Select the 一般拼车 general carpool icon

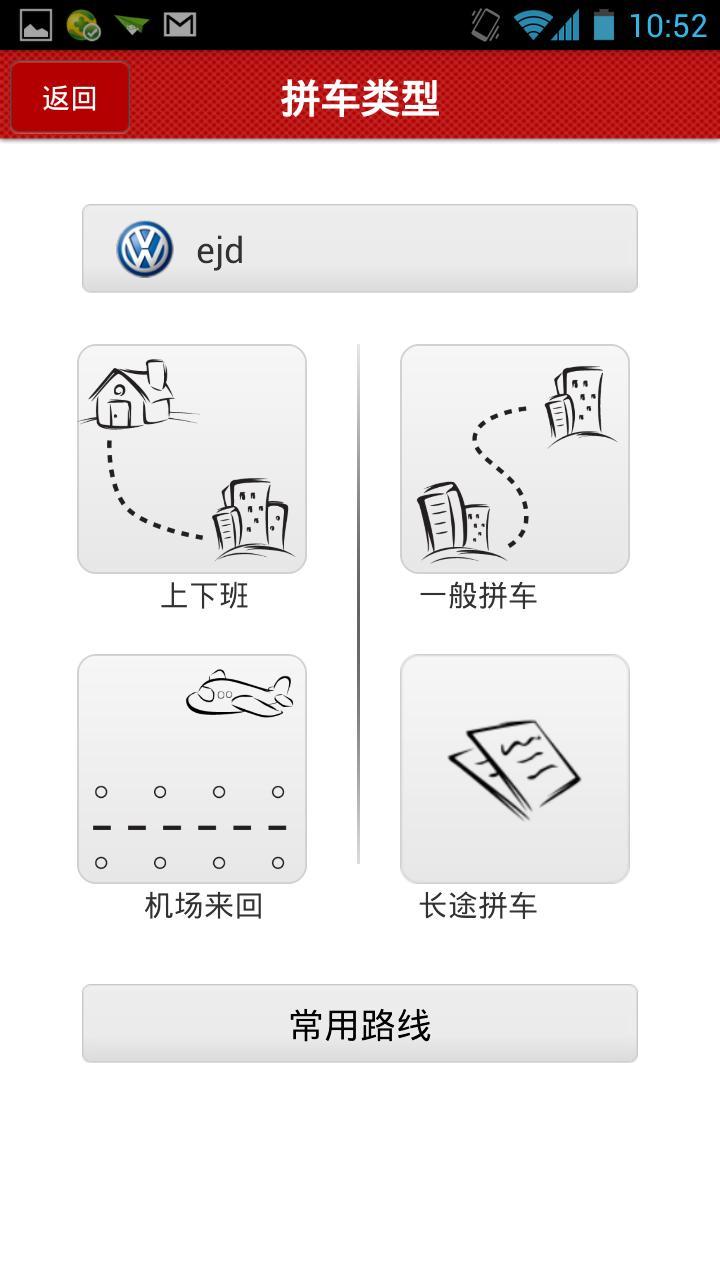coord(516,459)
